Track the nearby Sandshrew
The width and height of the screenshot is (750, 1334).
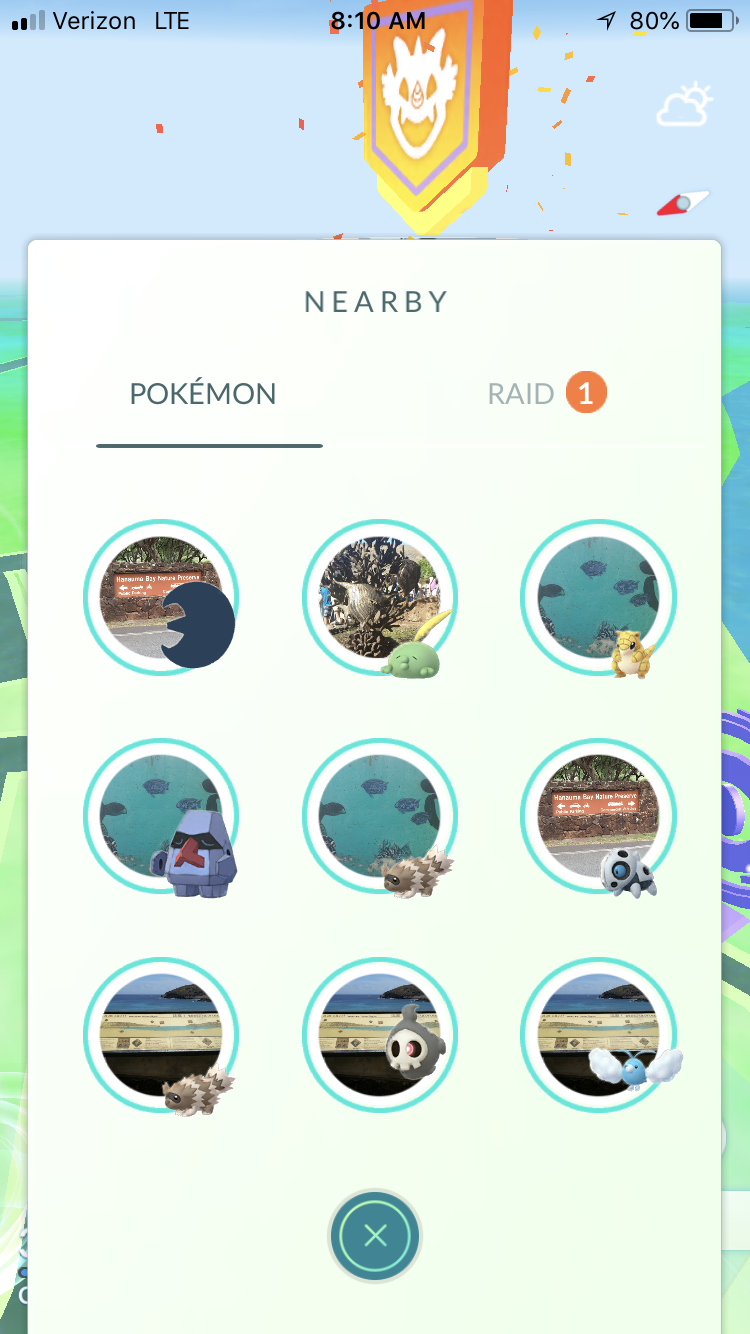[598, 597]
